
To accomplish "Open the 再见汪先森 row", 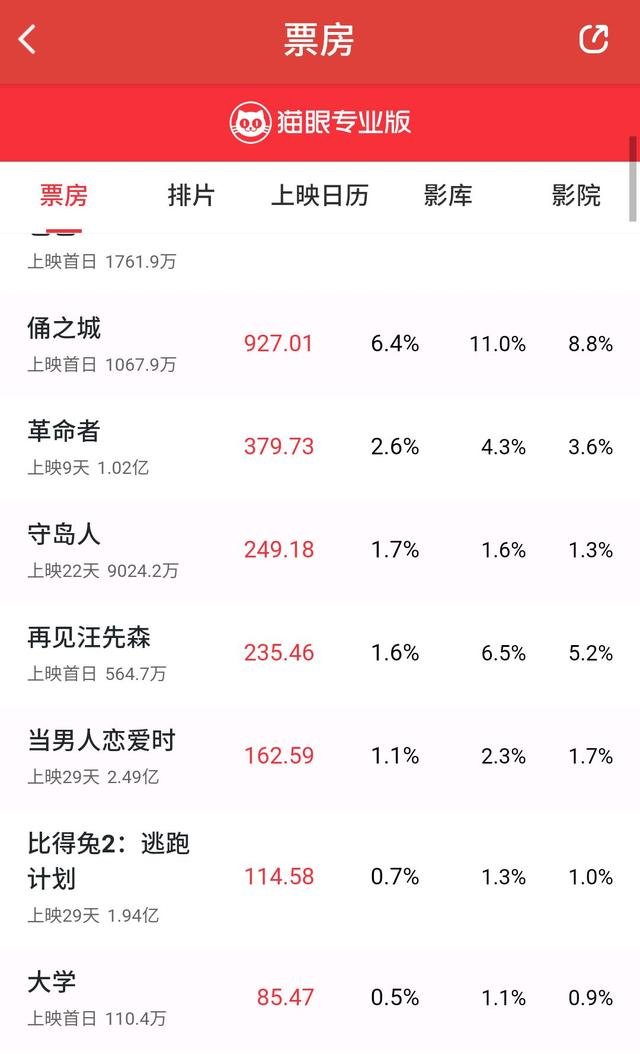I will [320, 653].
